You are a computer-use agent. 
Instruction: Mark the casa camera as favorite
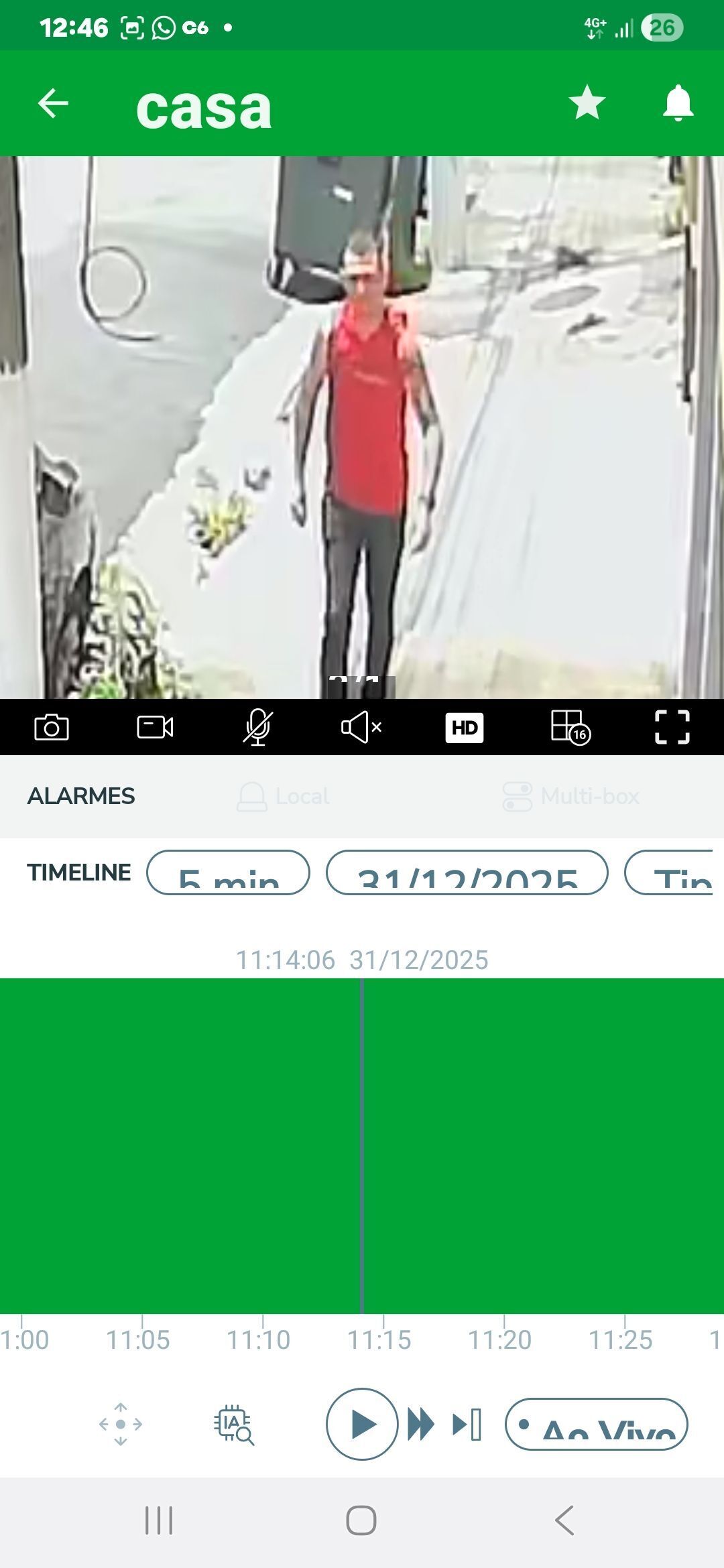pyautogui.click(x=587, y=103)
